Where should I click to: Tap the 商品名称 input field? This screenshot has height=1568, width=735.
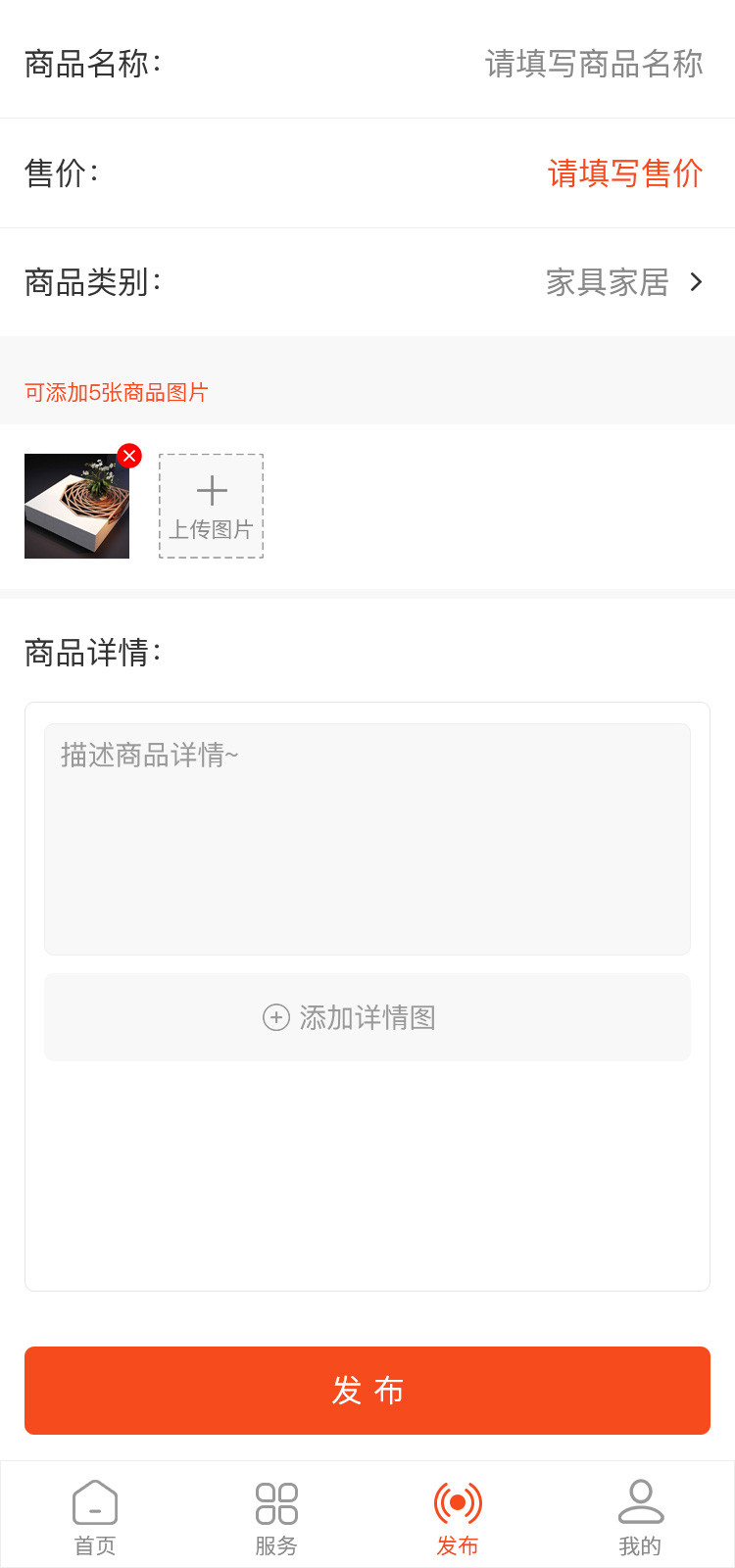click(x=593, y=64)
